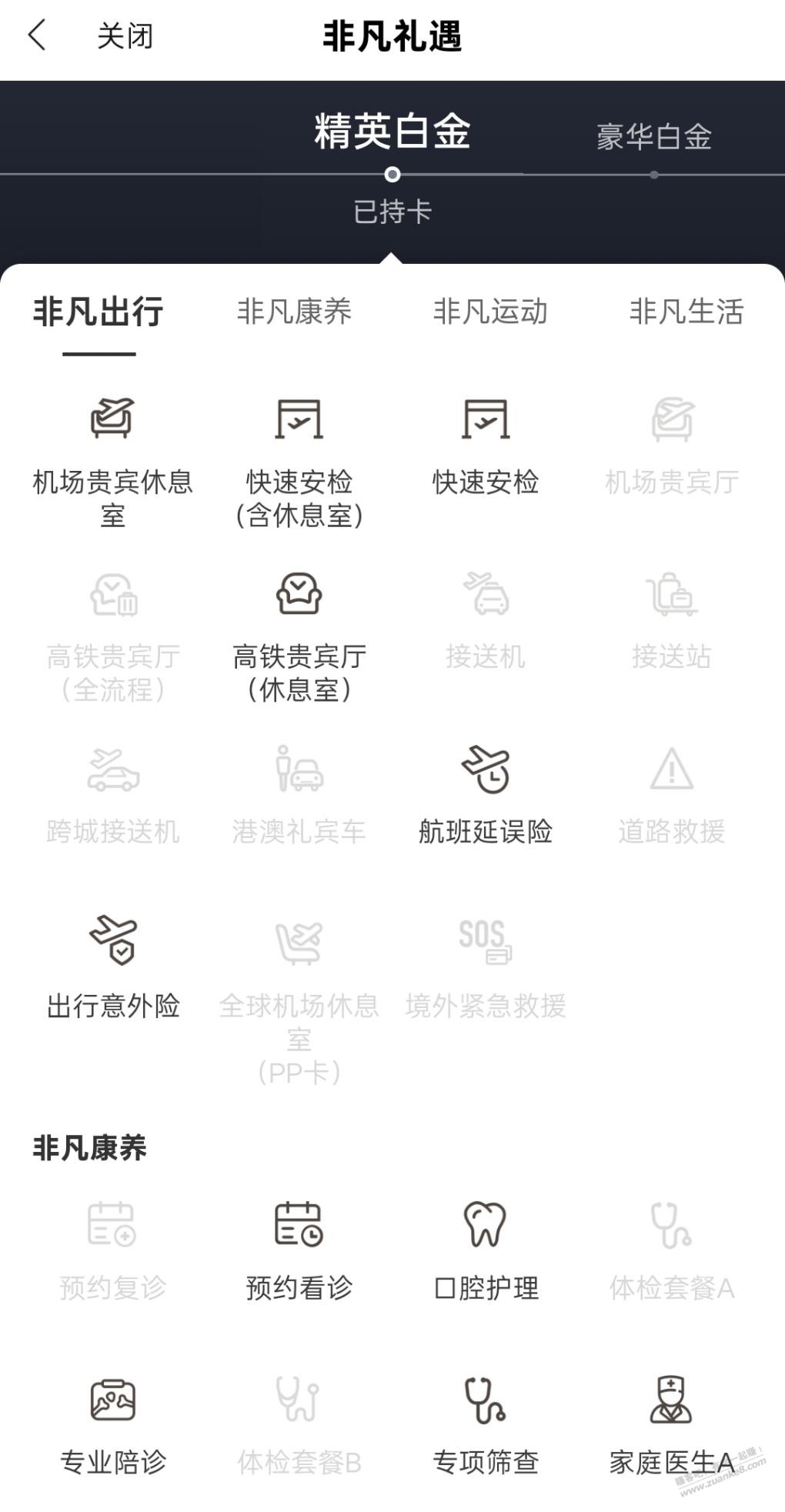Switch to the 非凡运动 tab
The image size is (785, 1512).
coord(490,312)
